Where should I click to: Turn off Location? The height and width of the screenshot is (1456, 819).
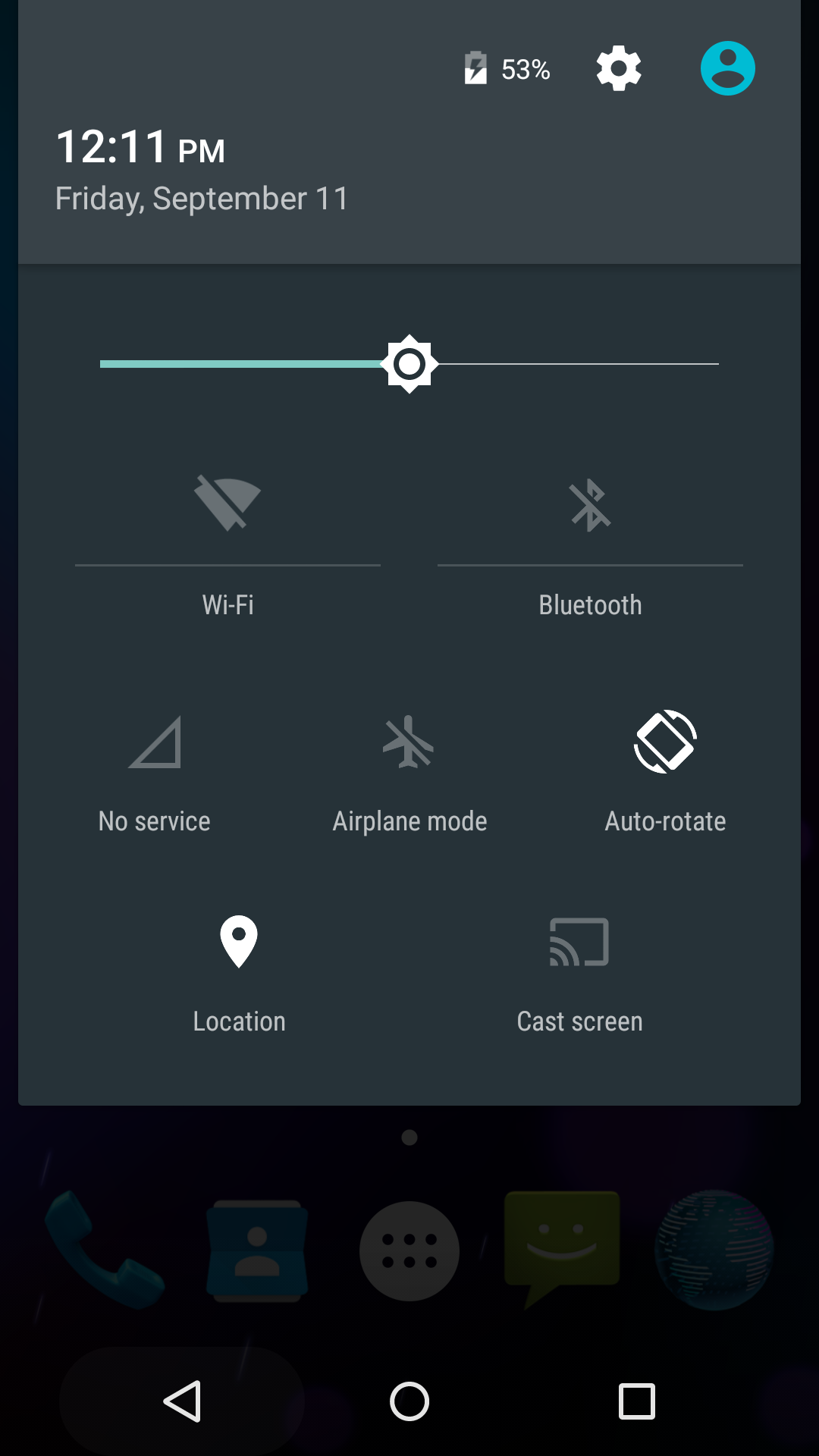pos(239,974)
